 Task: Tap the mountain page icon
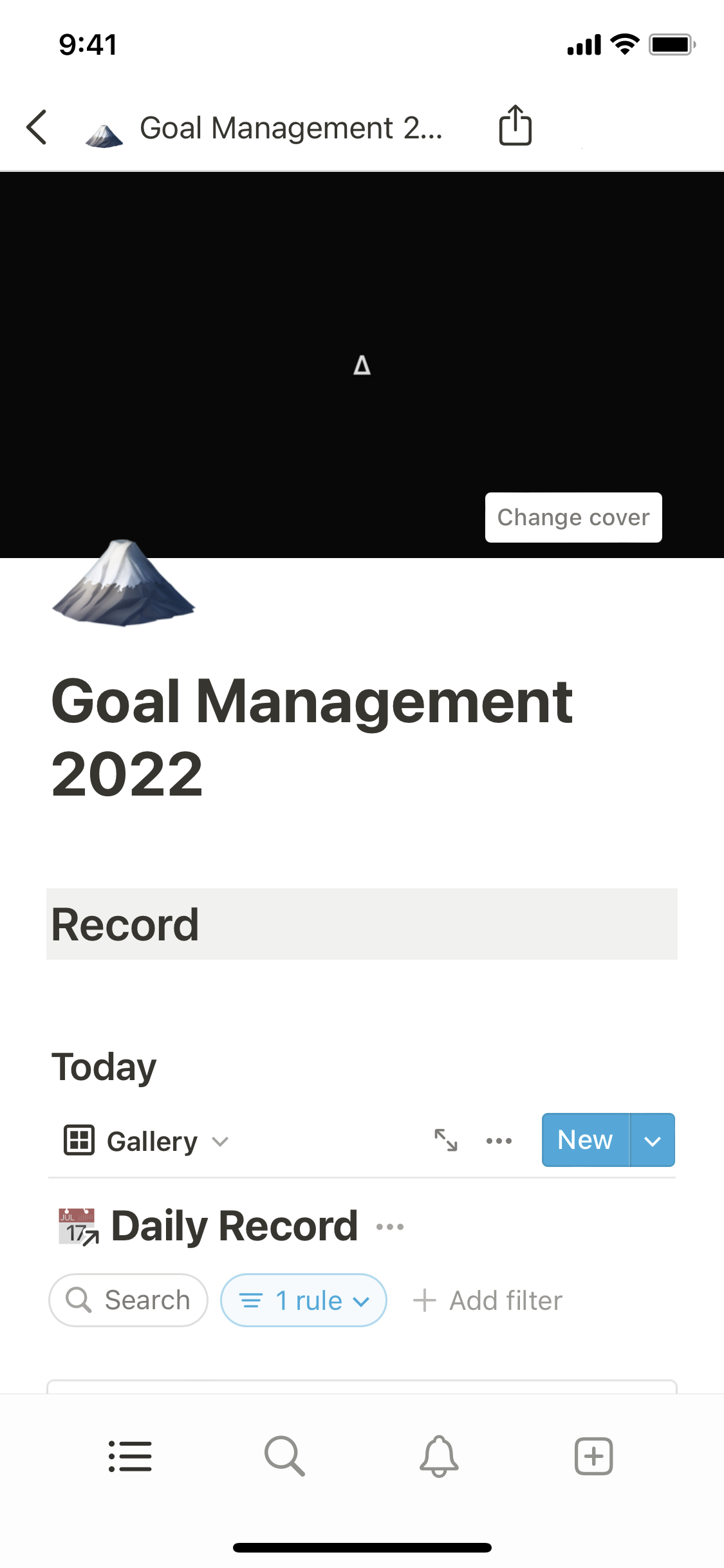[124, 583]
